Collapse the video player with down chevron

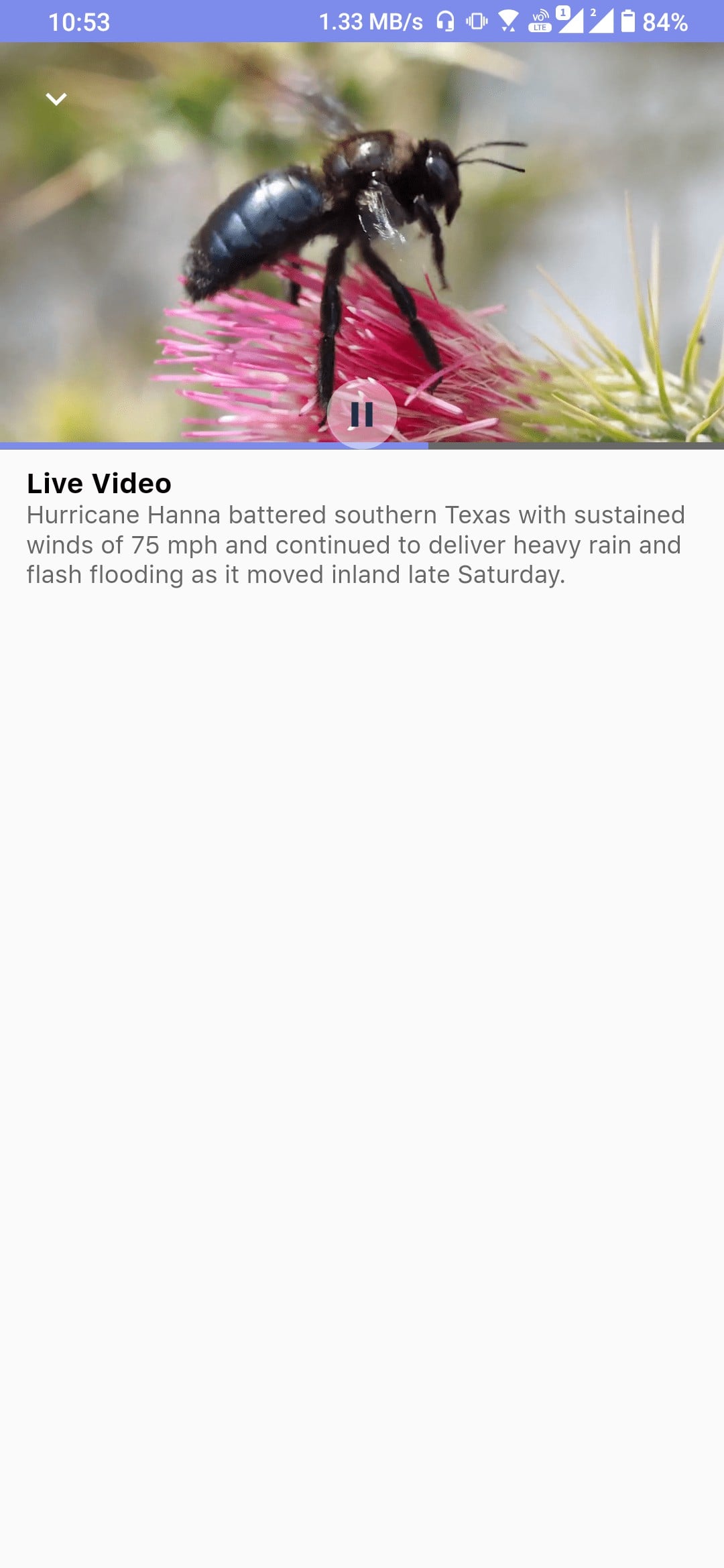(56, 99)
